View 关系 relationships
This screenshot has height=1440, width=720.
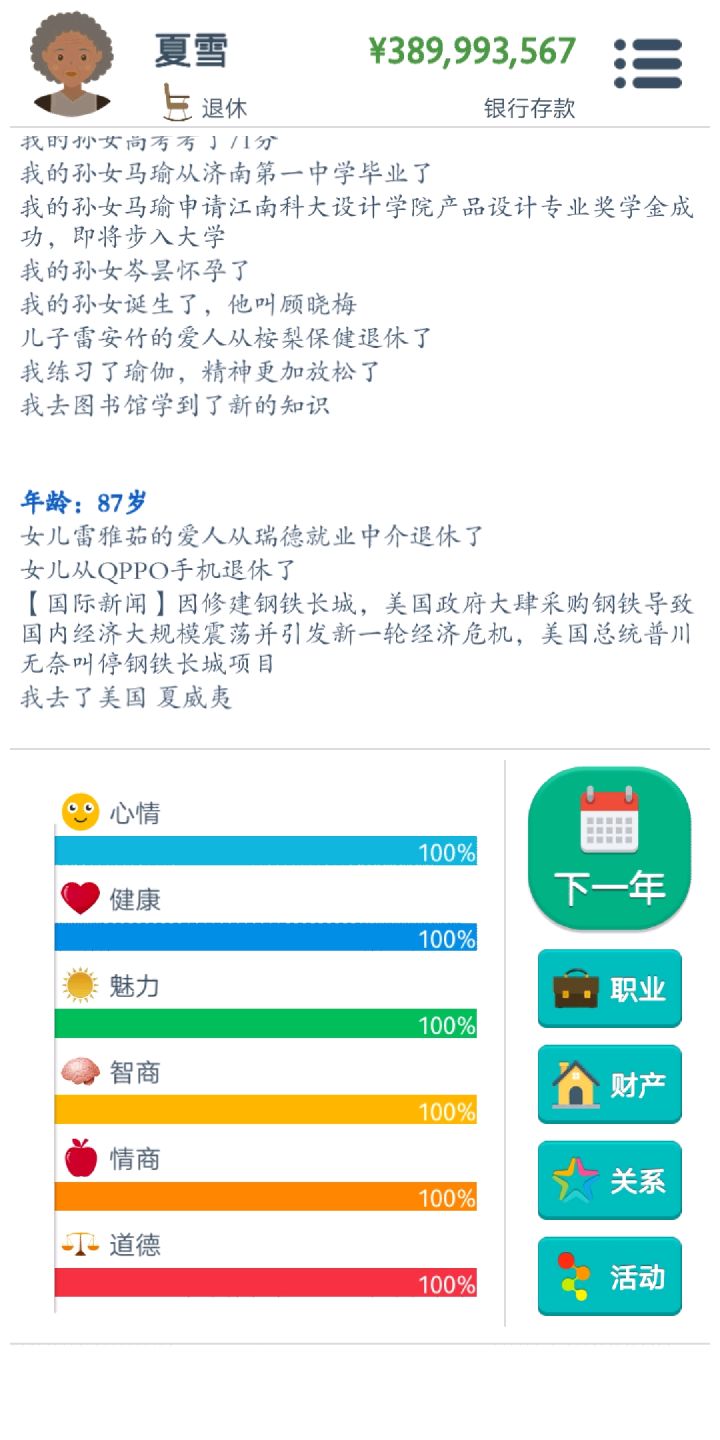[x=609, y=1180]
